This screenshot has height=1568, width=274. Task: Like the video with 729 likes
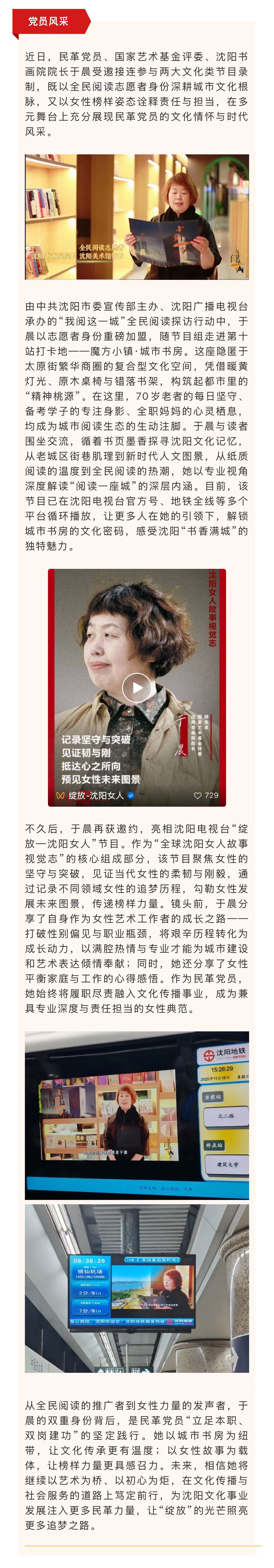pyautogui.click(x=198, y=795)
